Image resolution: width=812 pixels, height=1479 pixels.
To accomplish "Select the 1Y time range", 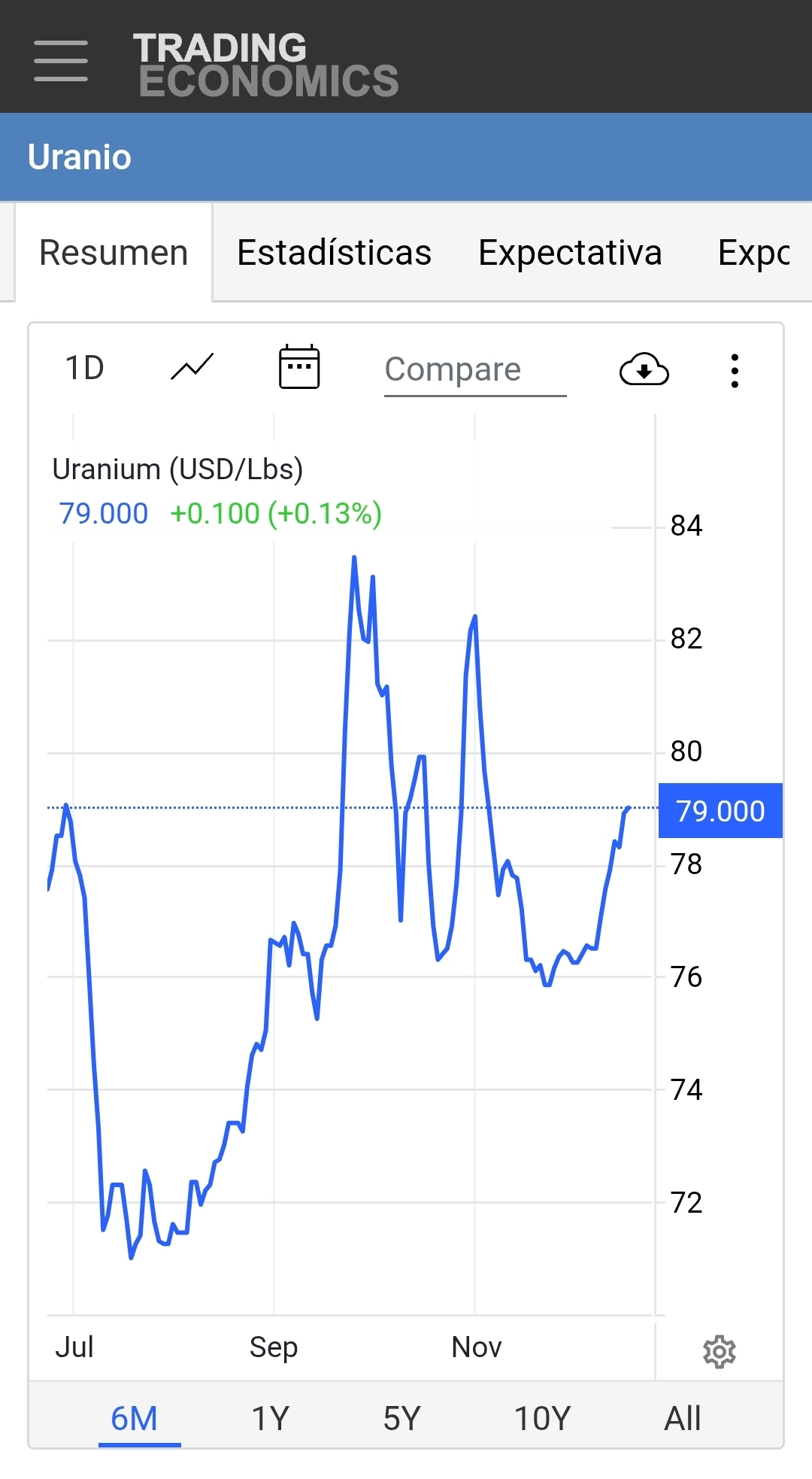I will 270,1419.
